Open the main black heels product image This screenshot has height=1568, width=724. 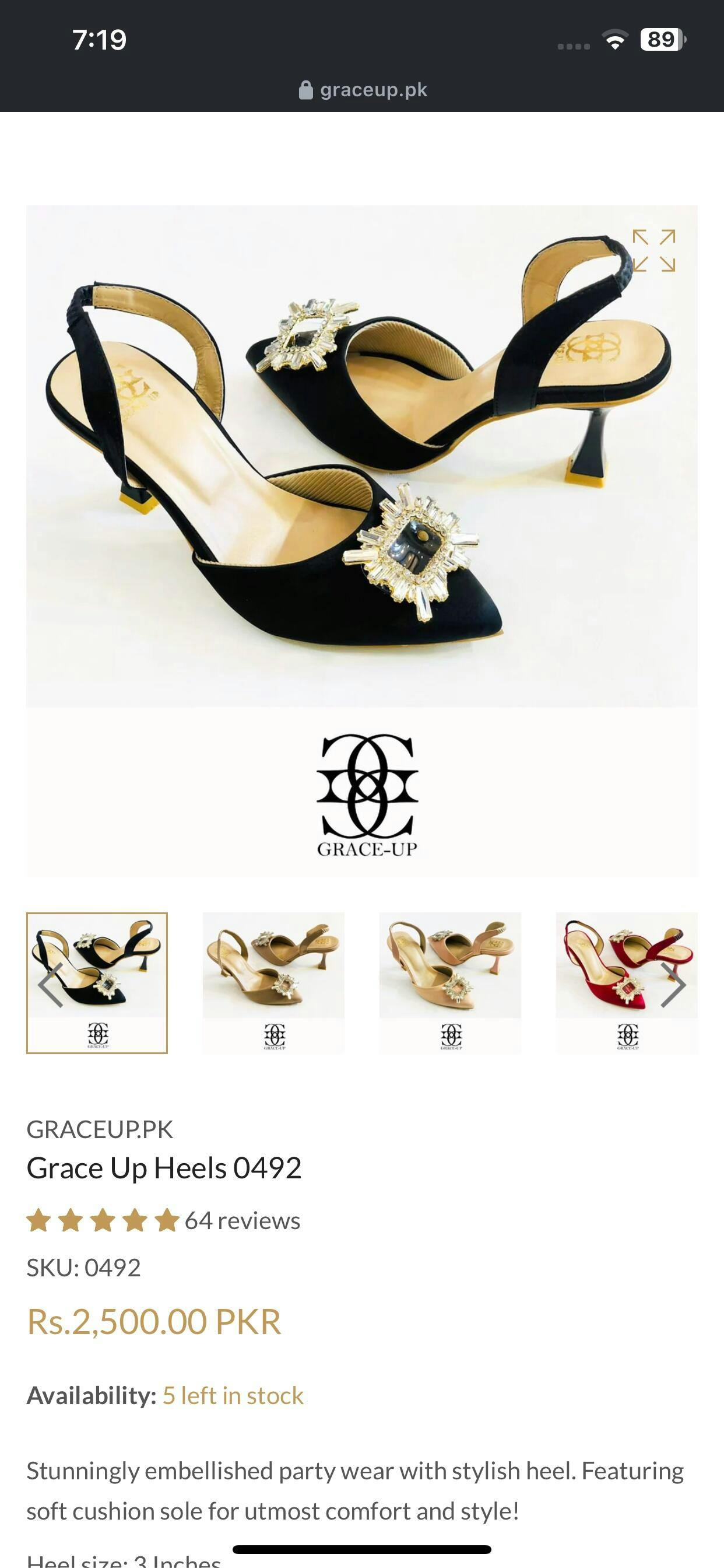(x=362, y=541)
